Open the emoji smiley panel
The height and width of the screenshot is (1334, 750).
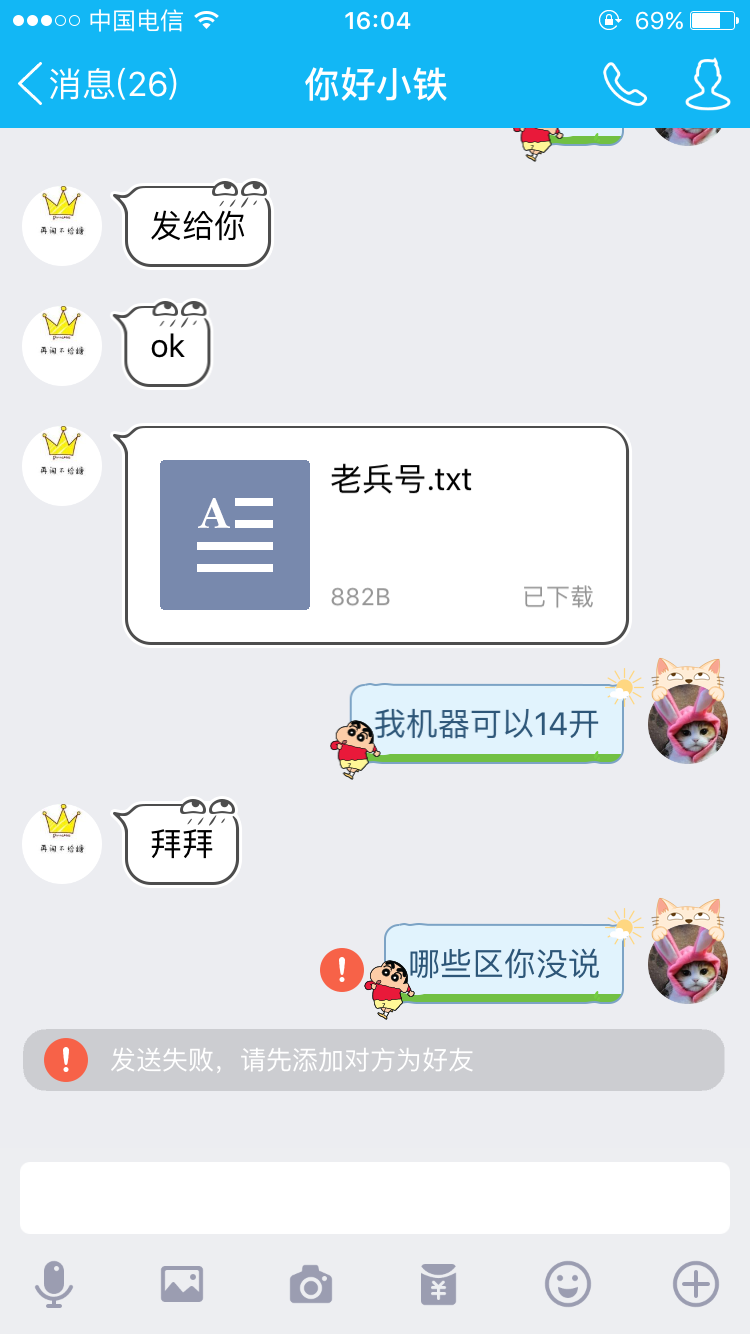[x=568, y=1284]
